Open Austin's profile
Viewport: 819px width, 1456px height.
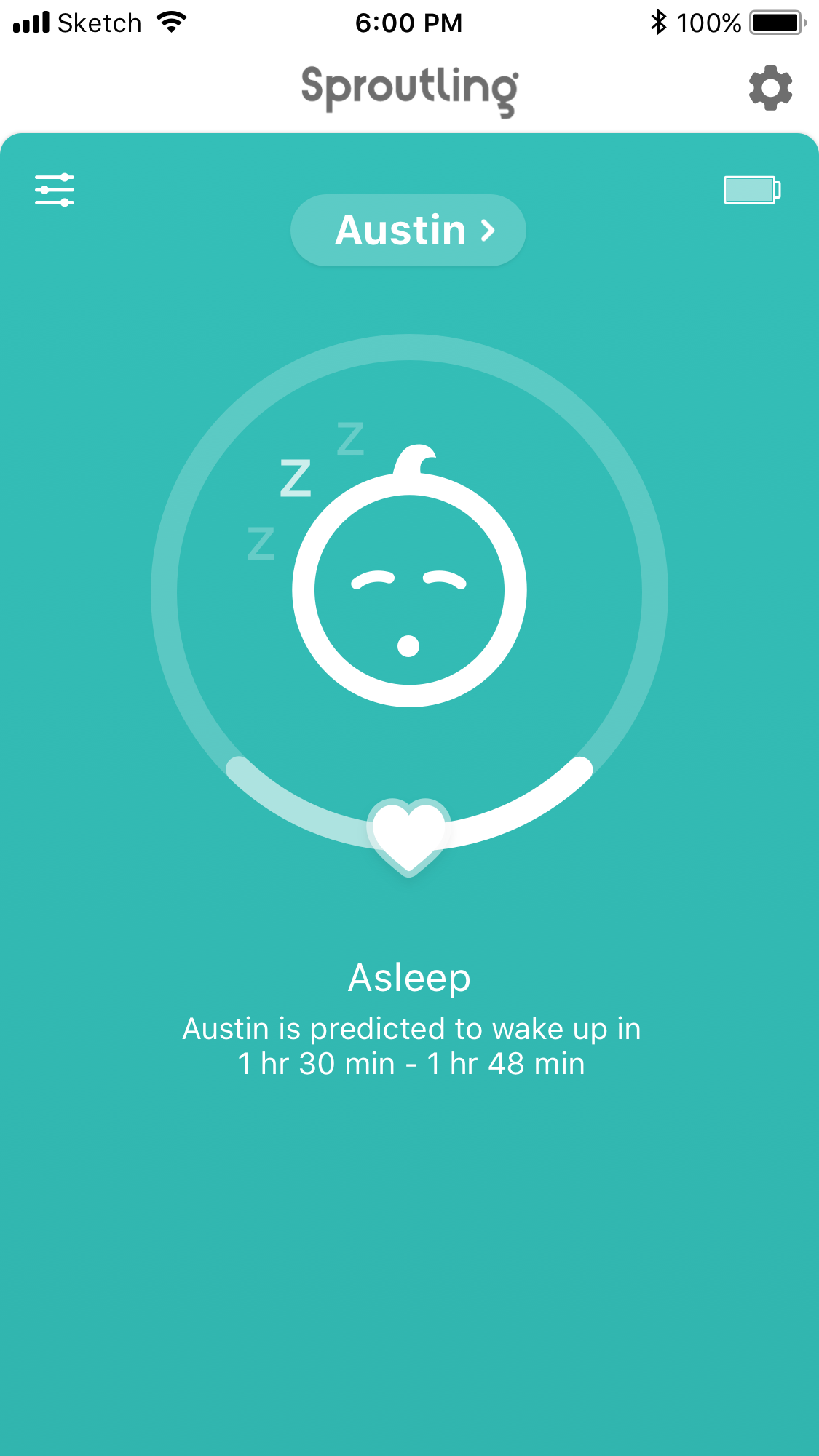tap(408, 230)
